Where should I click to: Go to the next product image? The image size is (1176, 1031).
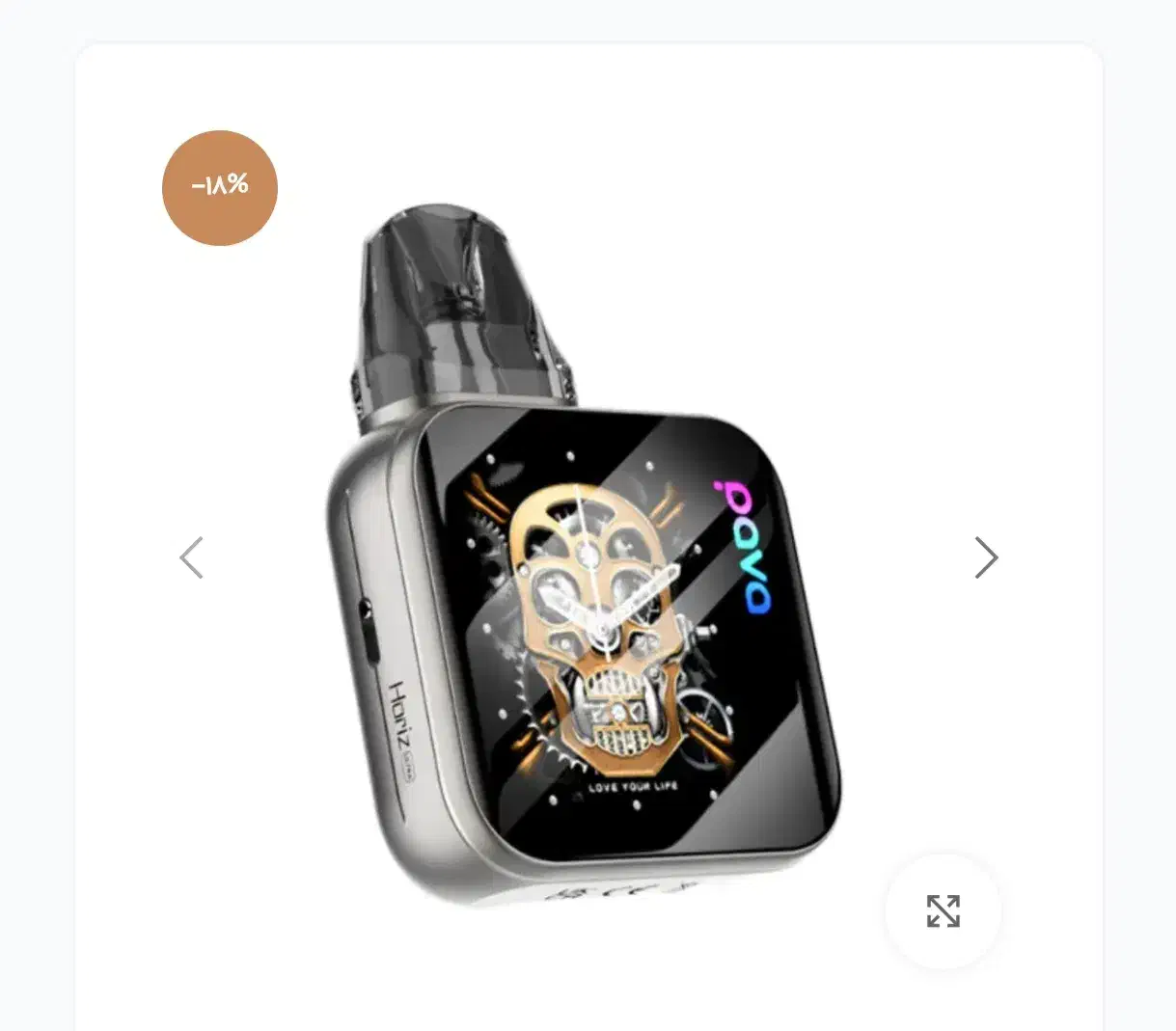coord(985,557)
